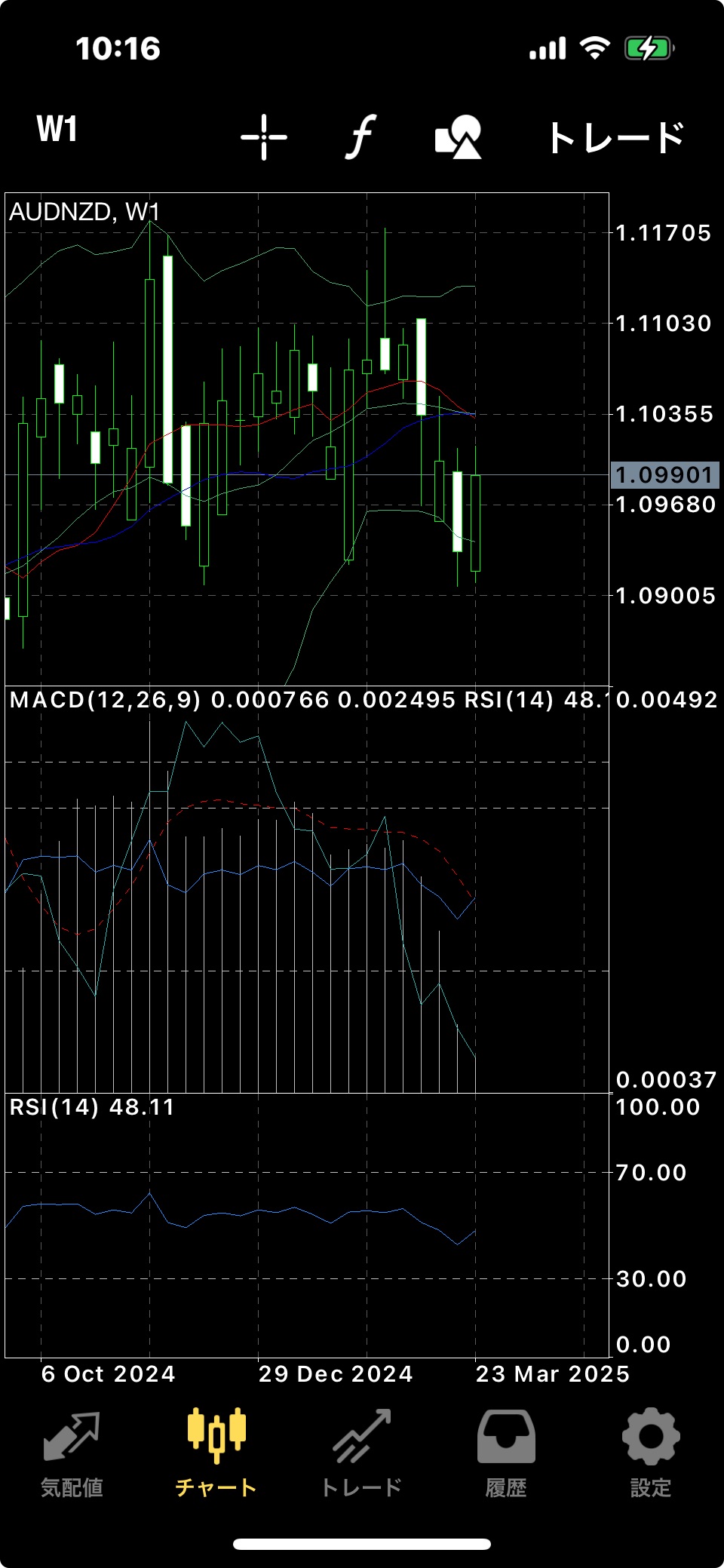724x1568 pixels.
Task: Open the 履歴 history tab
Action: coord(506,1454)
